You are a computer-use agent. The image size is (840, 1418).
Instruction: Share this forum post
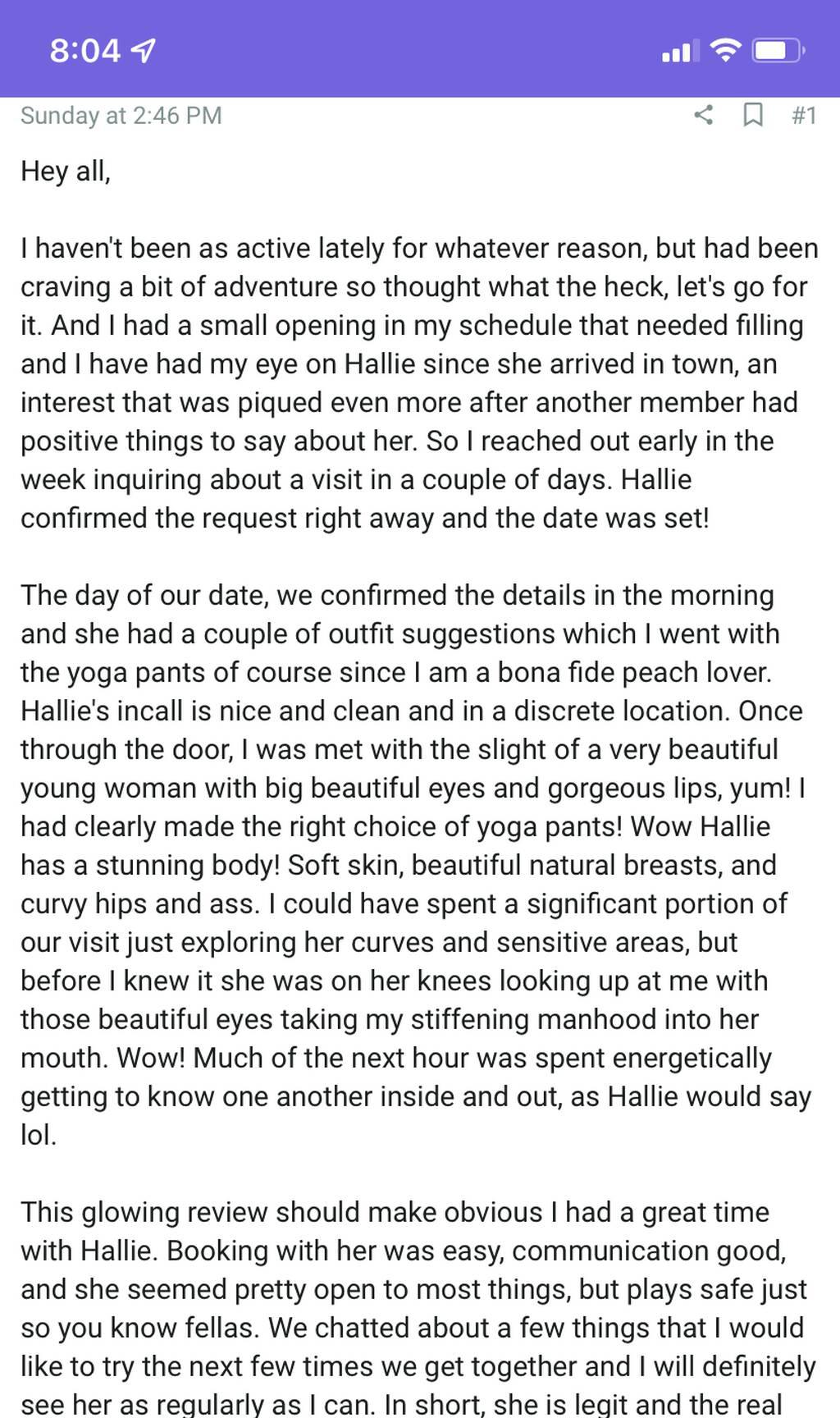point(703,115)
